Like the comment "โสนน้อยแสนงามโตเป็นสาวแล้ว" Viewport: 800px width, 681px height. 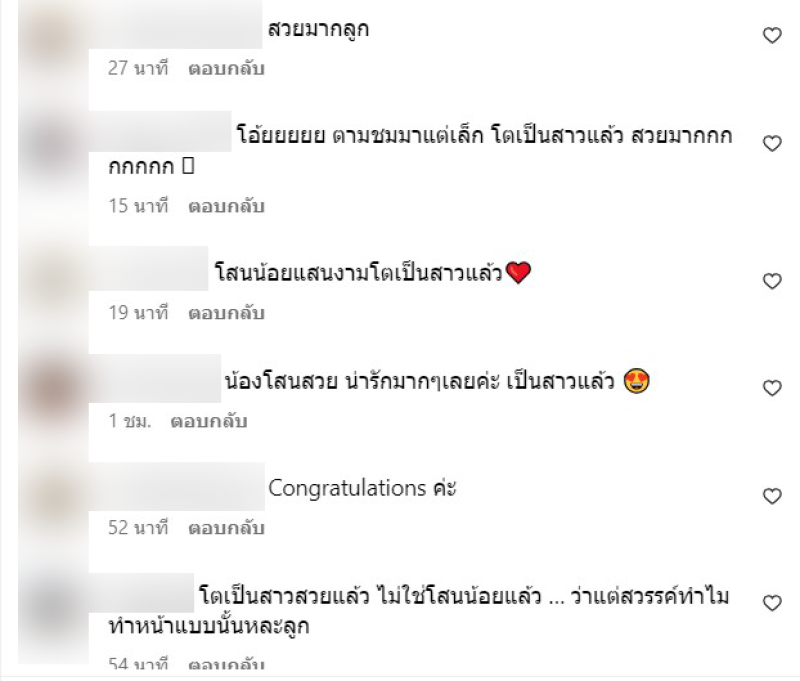click(x=771, y=282)
